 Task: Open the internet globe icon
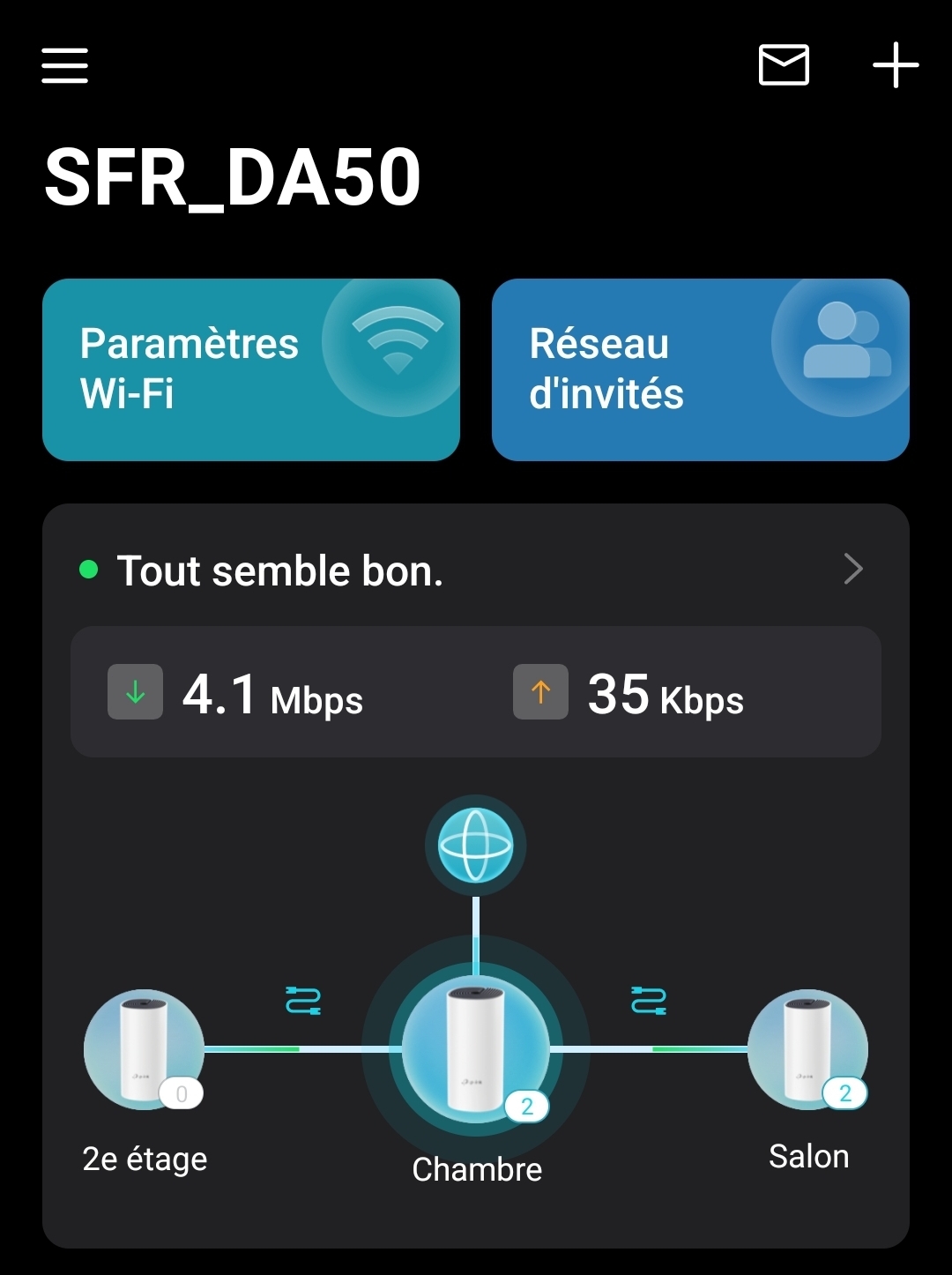tap(476, 846)
